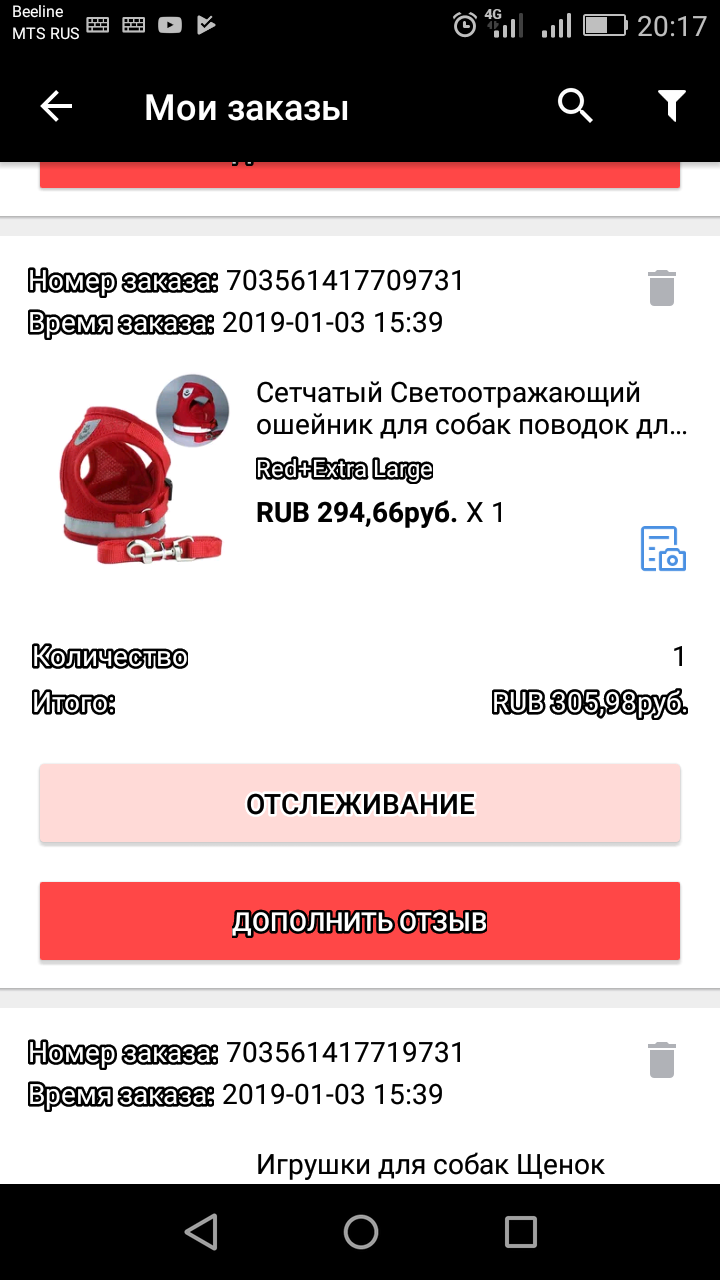The image size is (720, 1280).
Task: Tap the ОТСЛЕЖИВАНИЕ tracking button
Action: tap(360, 804)
